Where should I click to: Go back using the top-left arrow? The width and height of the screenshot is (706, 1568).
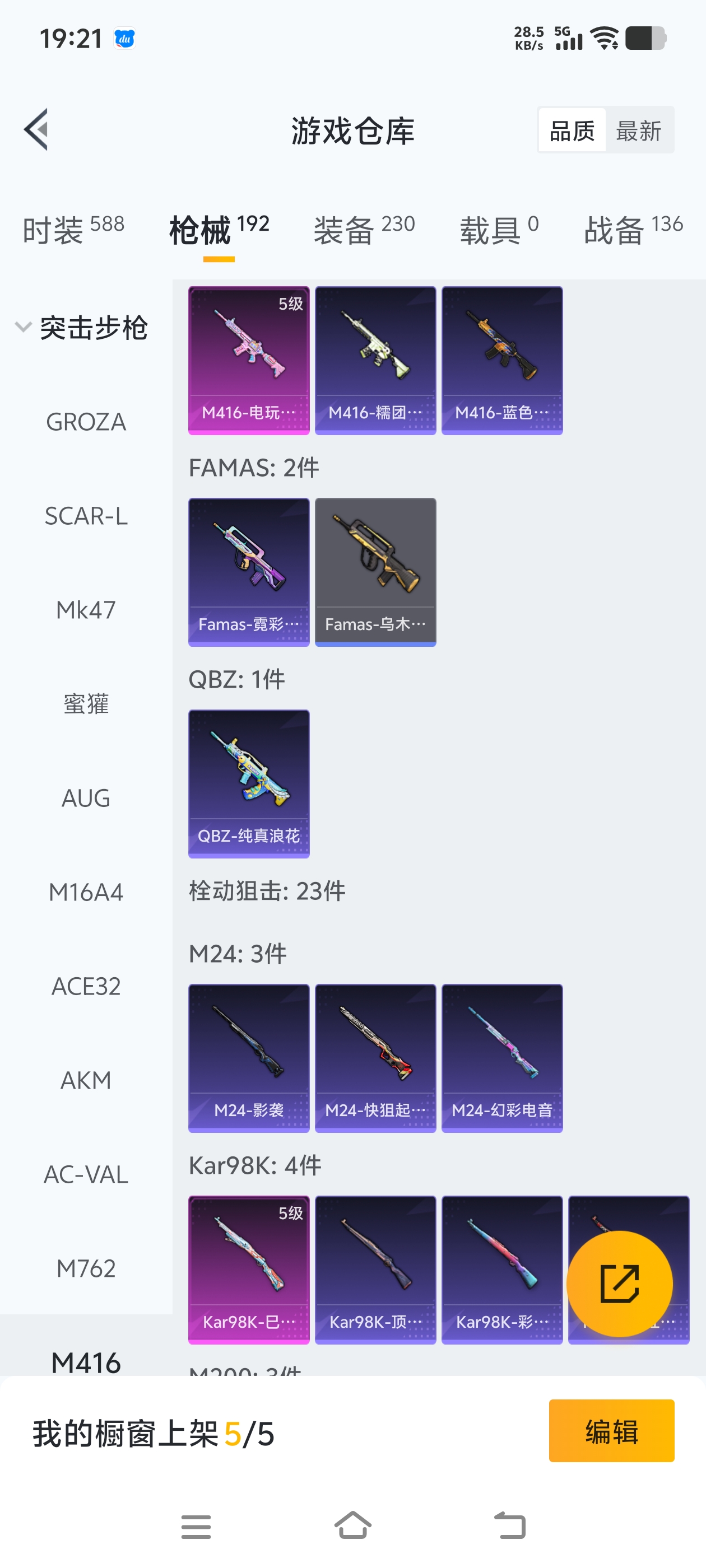pos(36,130)
